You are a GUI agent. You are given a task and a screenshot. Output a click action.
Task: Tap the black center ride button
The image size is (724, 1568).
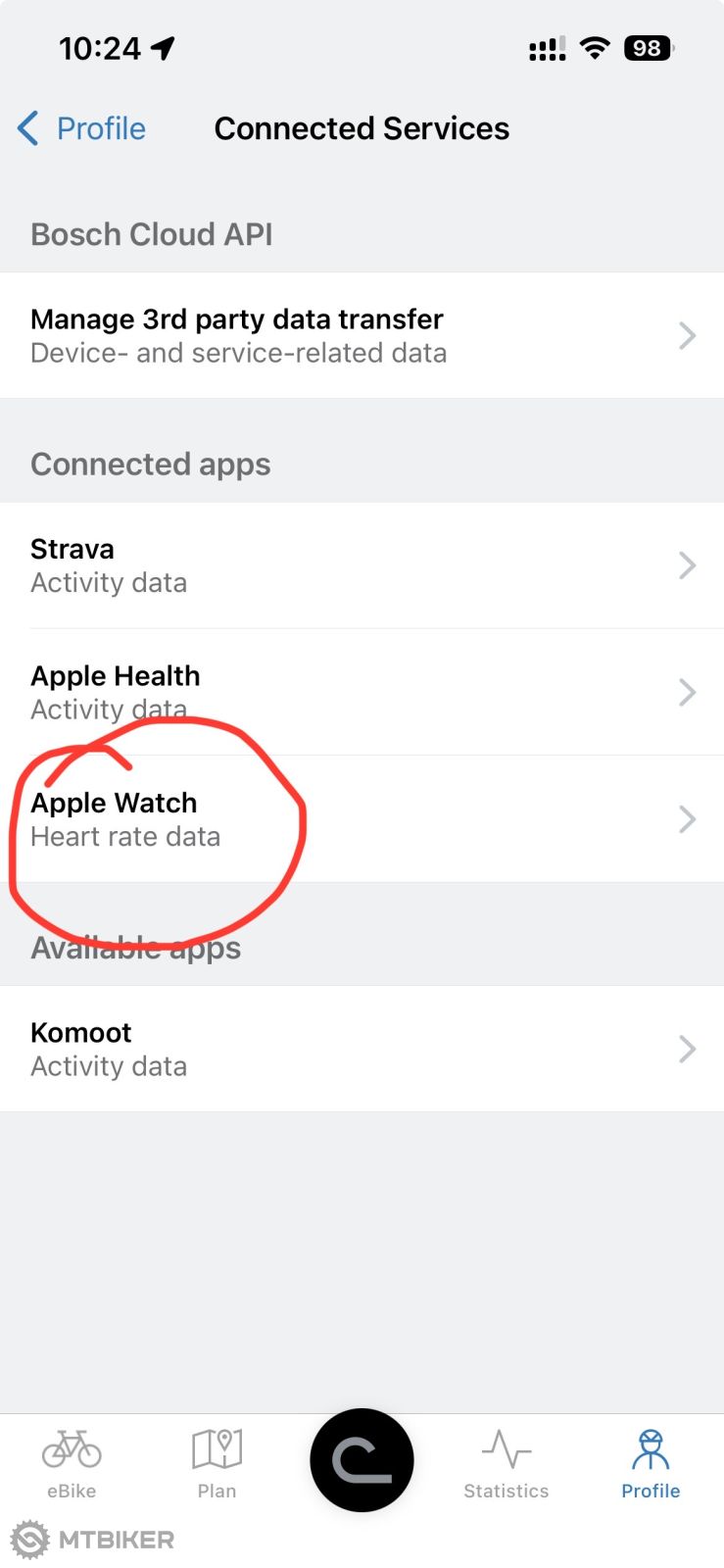pyautogui.click(x=362, y=1459)
